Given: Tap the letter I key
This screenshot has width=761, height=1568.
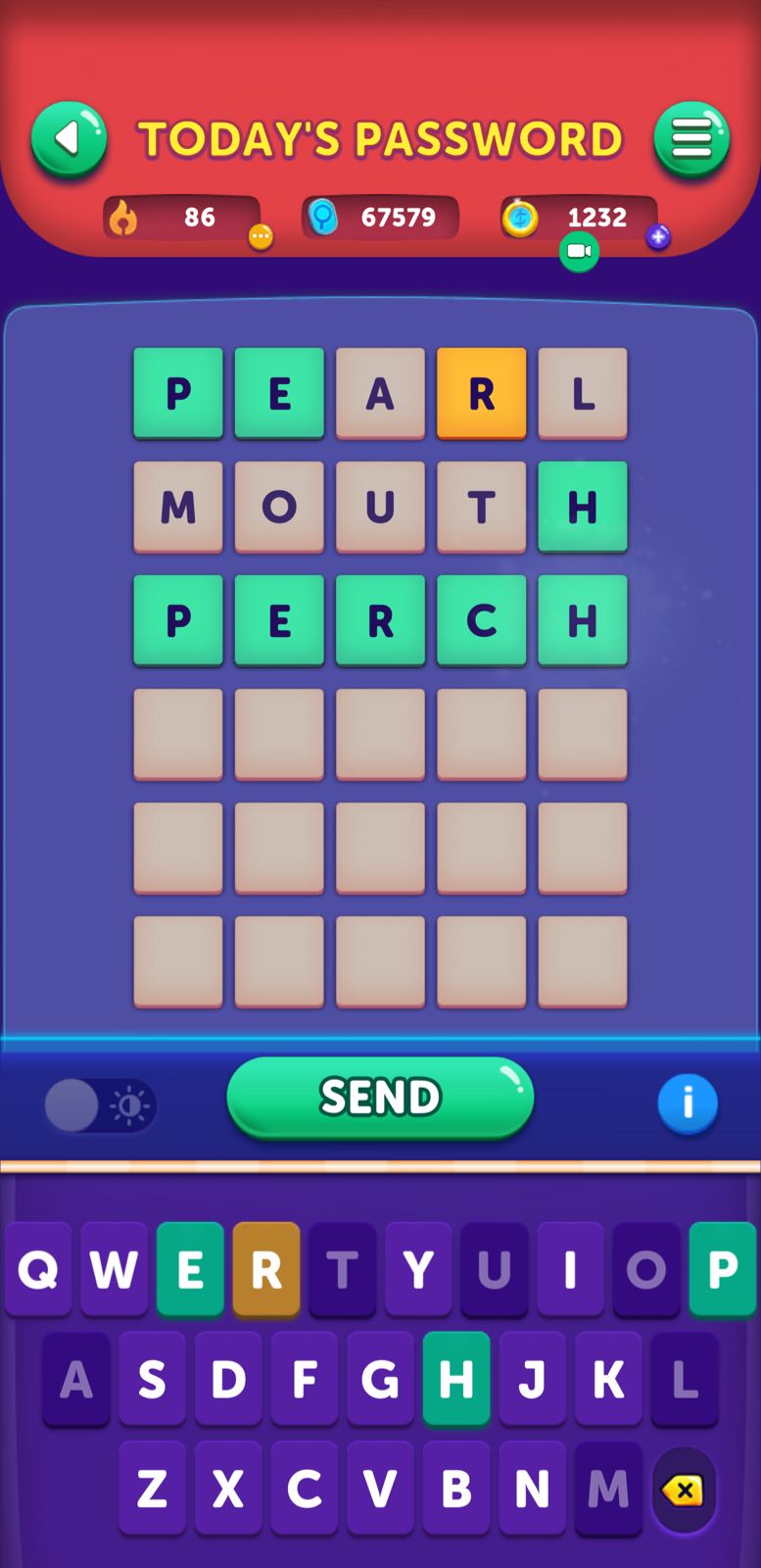Looking at the screenshot, I should pos(570,1270).
